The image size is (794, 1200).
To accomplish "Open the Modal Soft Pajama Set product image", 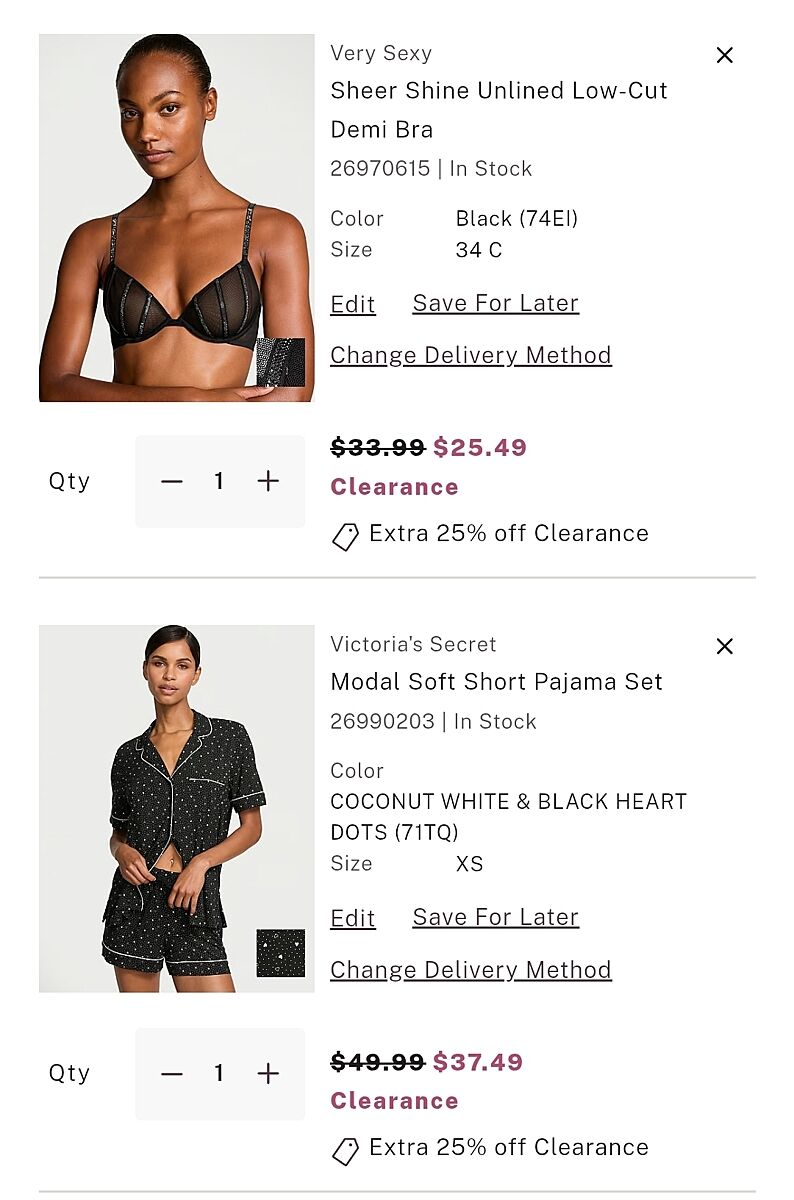I will (x=176, y=808).
